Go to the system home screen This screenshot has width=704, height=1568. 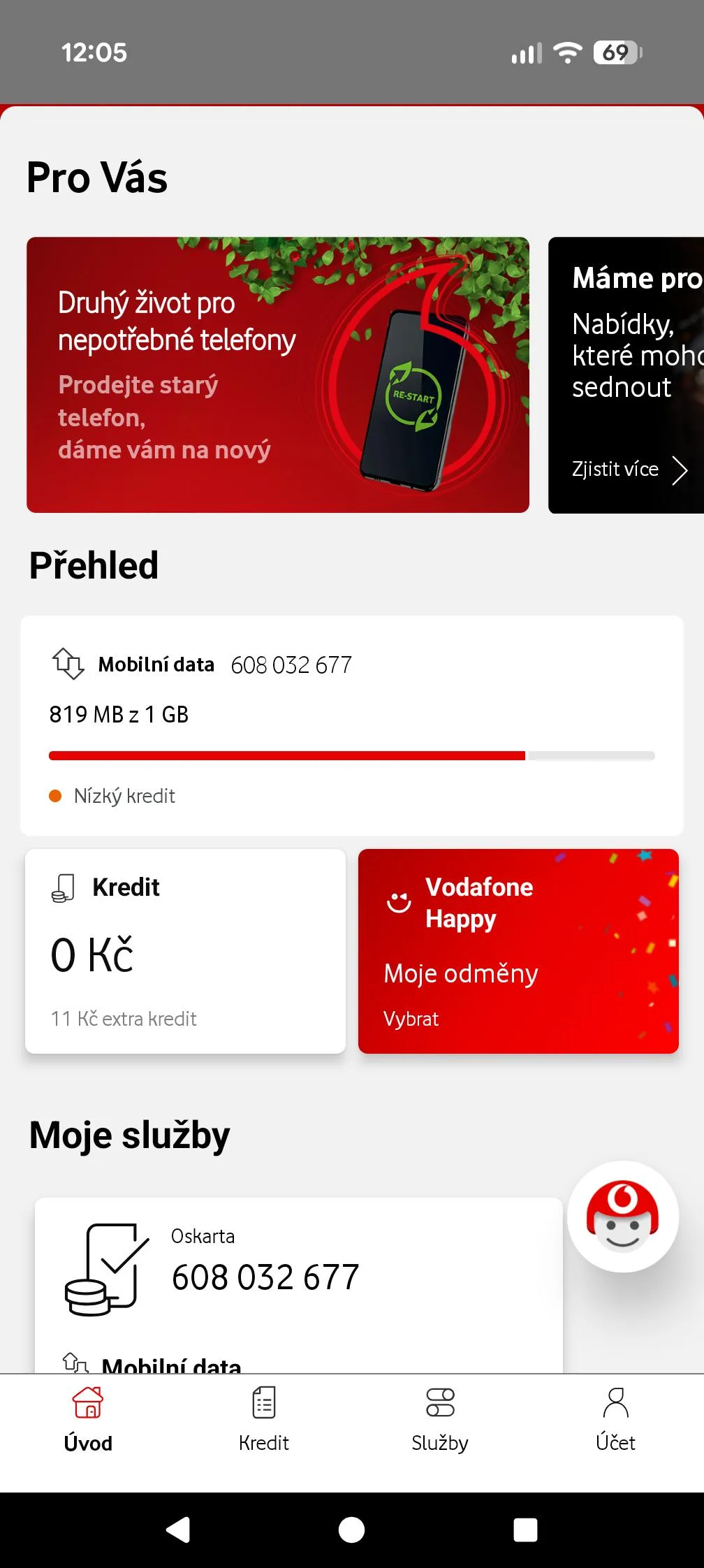(351, 1530)
